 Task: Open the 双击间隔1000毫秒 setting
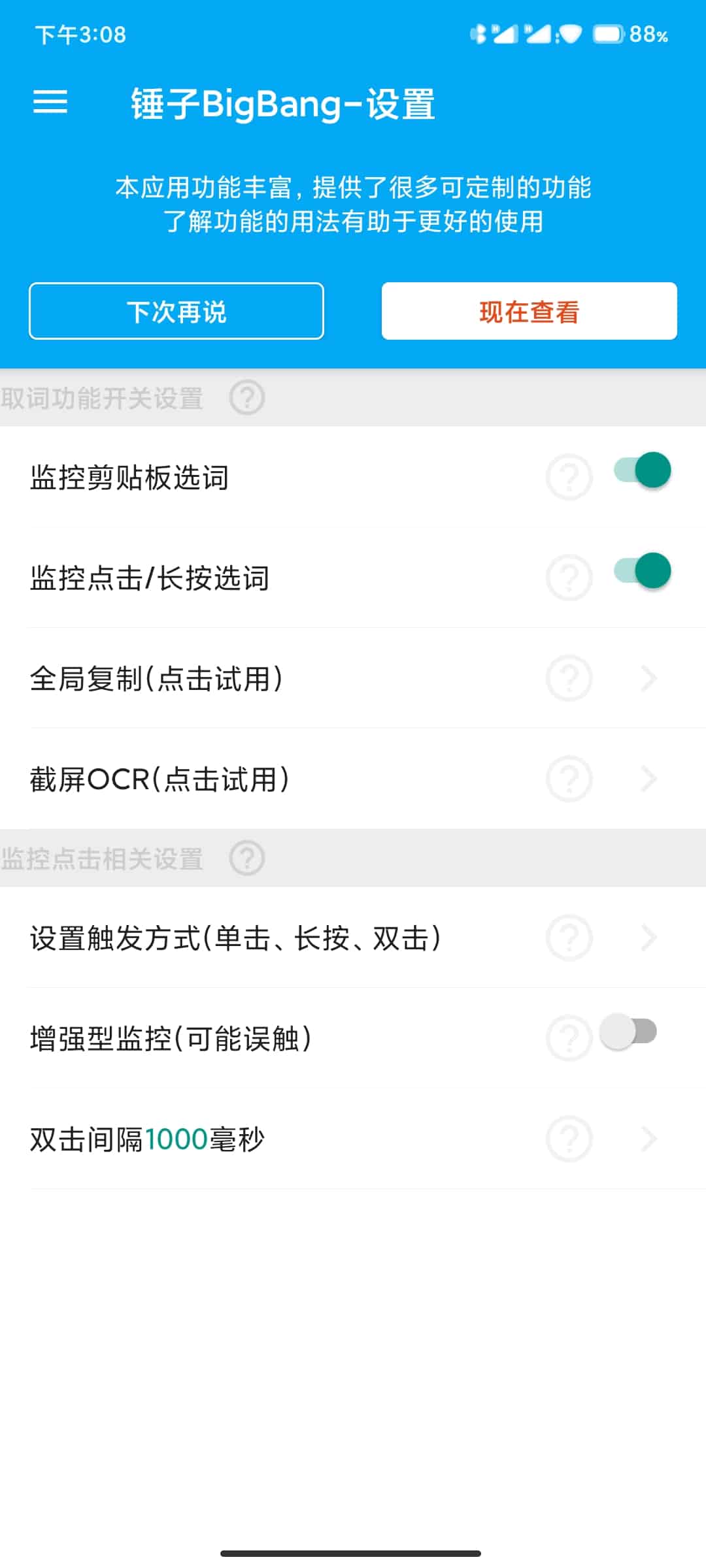[353, 1139]
